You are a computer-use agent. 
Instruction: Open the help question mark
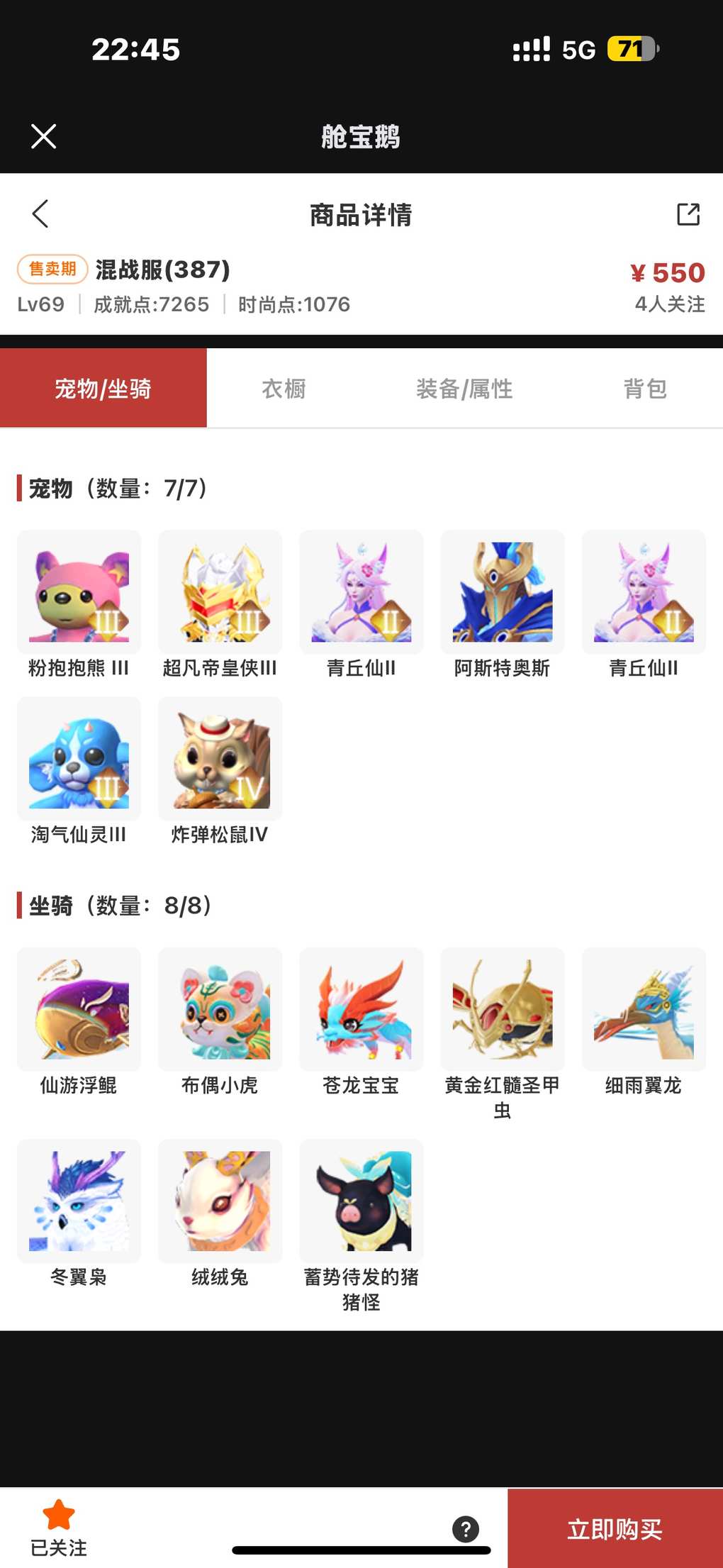pyautogui.click(x=466, y=1529)
